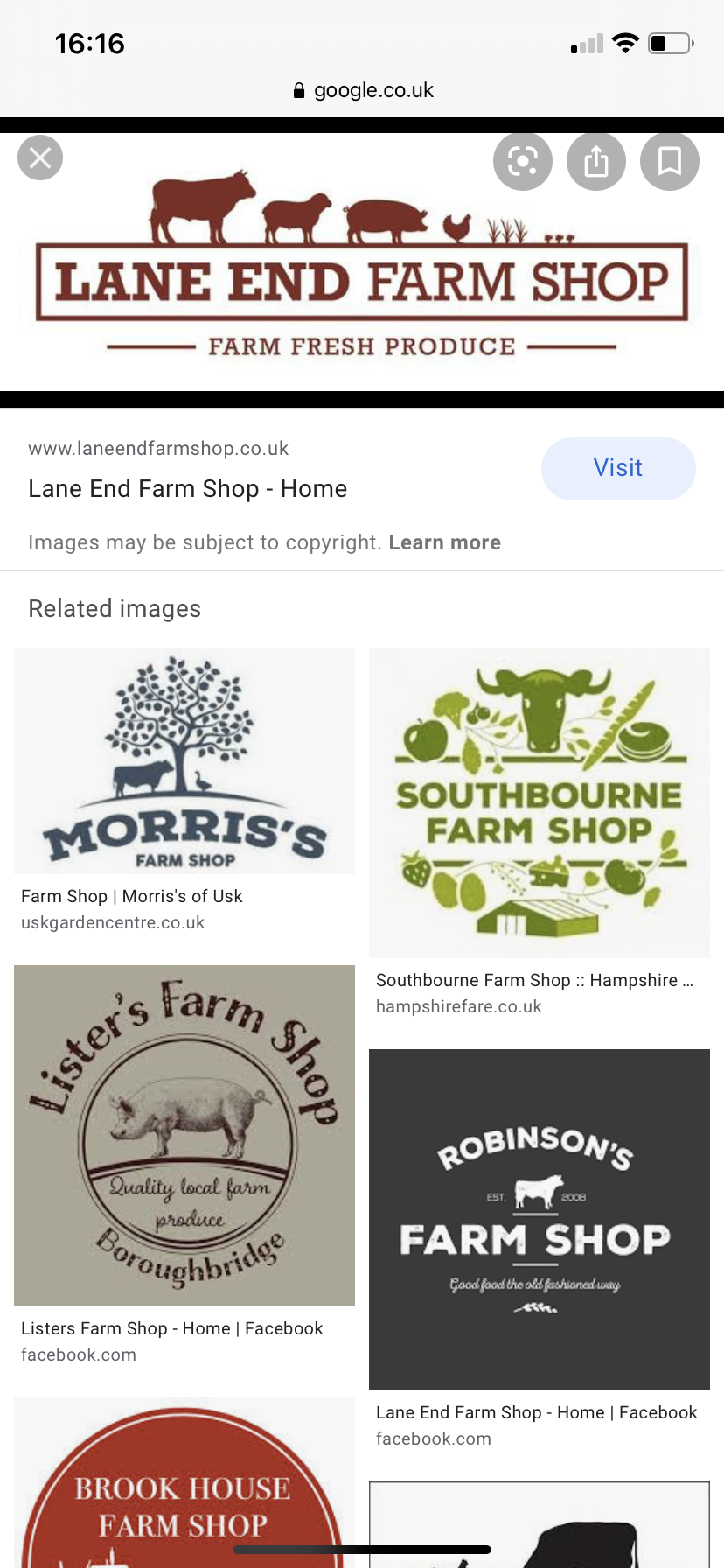Viewport: 724px width, 1568px height.
Task: Tap the google.co.uk address bar
Action: tap(362, 90)
